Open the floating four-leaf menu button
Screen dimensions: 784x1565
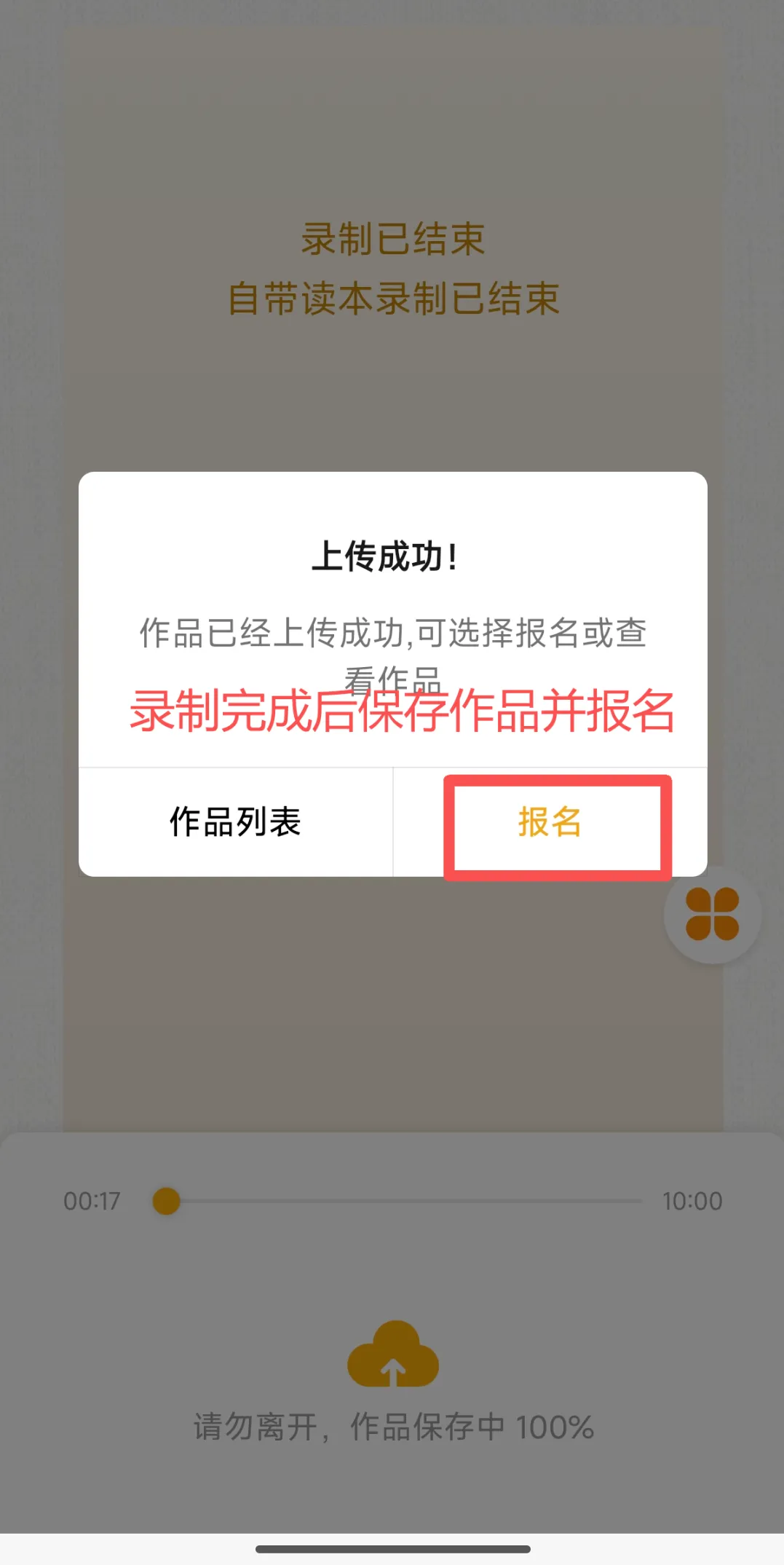coord(712,914)
